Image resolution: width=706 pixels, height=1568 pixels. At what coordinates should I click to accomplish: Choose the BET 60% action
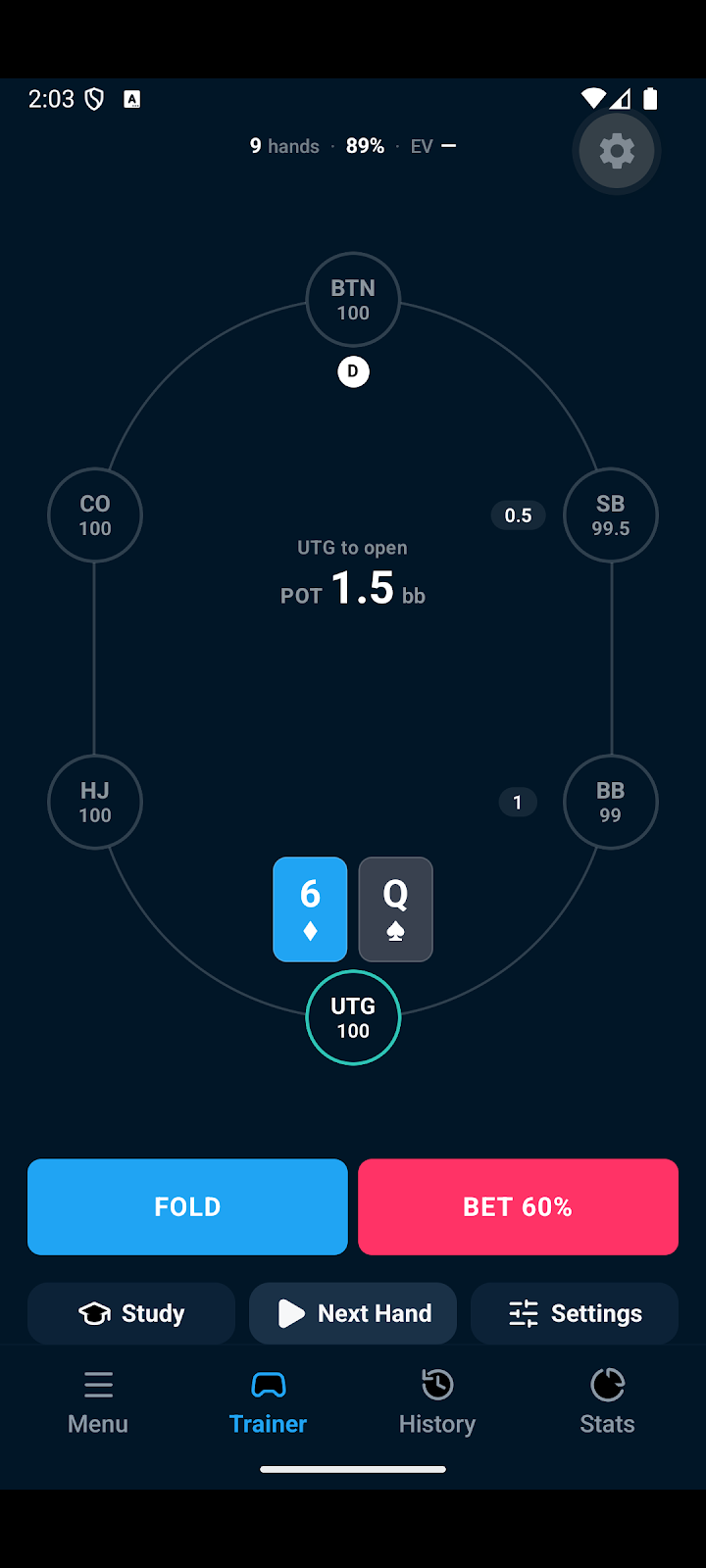tap(518, 1206)
